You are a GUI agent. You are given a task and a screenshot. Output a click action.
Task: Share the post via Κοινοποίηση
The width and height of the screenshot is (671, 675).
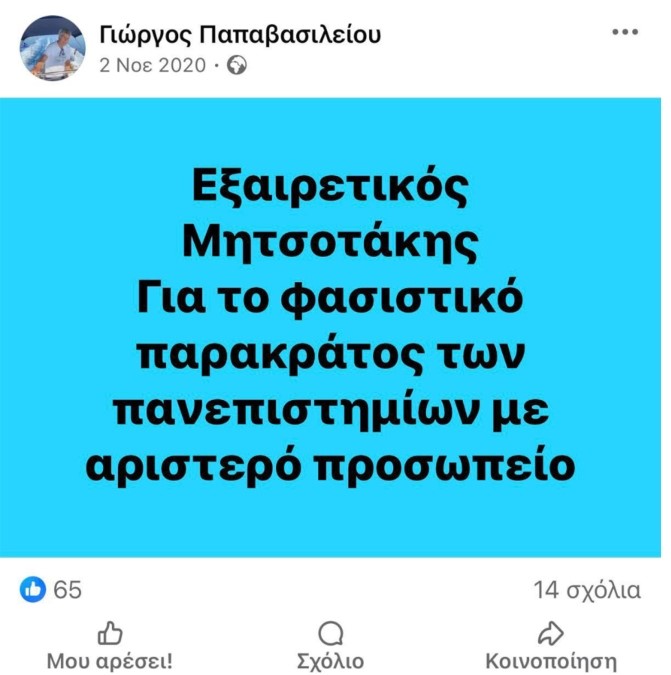pos(551,646)
